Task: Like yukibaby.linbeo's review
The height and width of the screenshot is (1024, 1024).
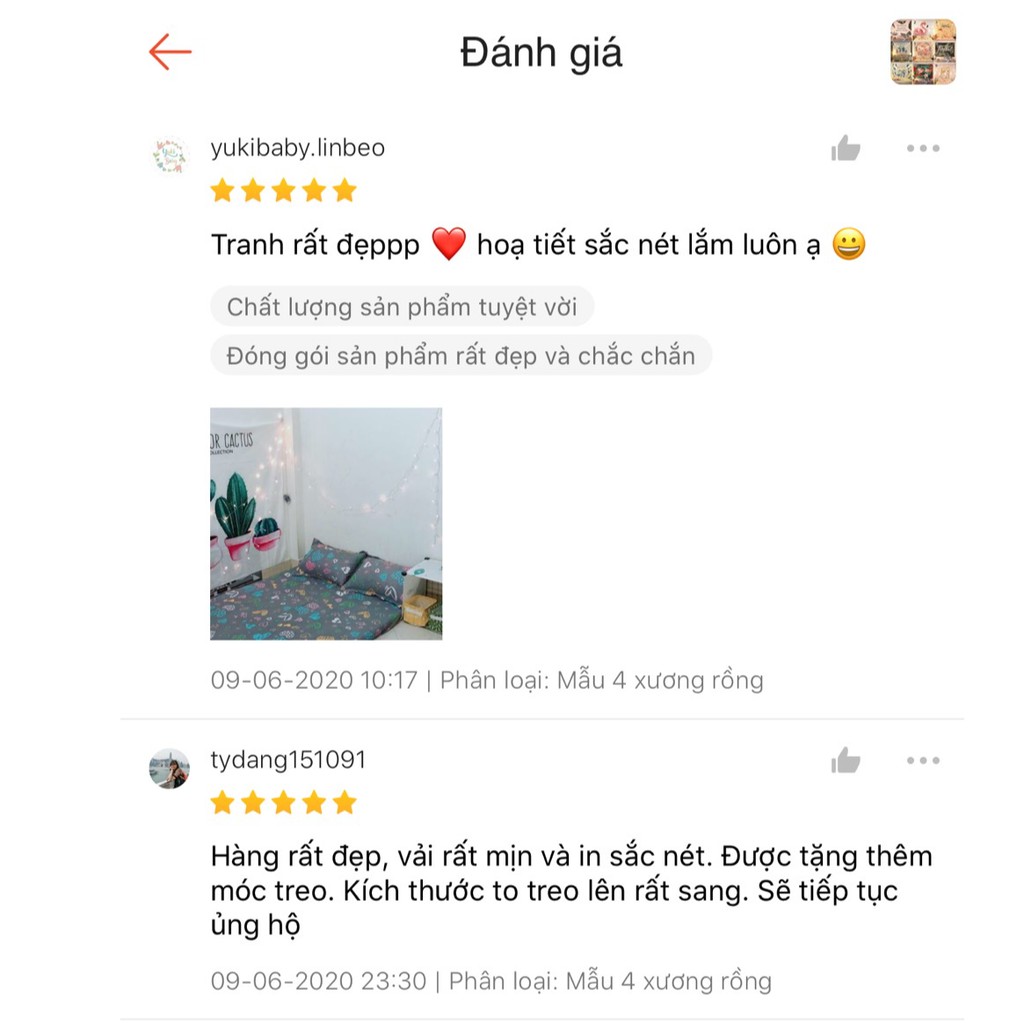Action: tap(845, 148)
